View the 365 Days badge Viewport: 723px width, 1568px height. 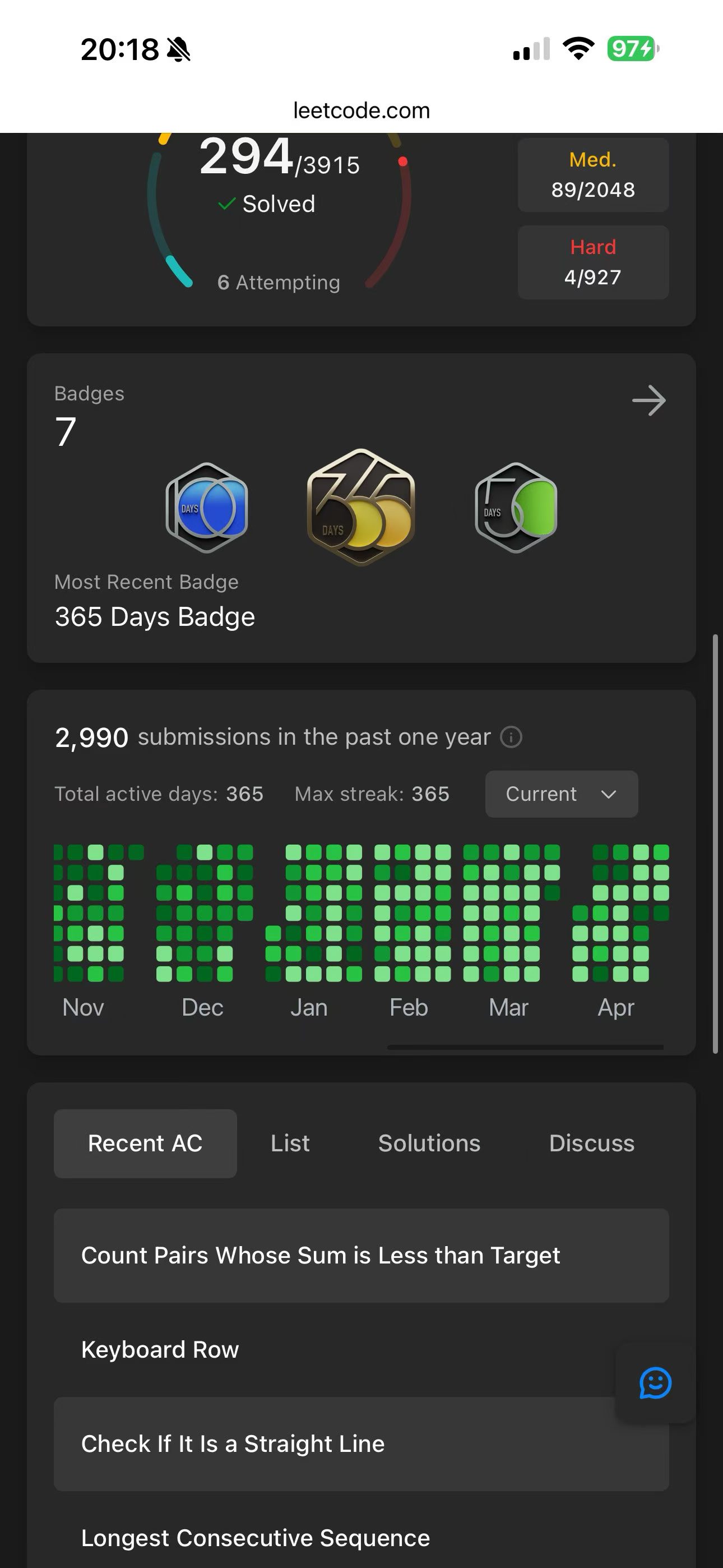[x=361, y=507]
